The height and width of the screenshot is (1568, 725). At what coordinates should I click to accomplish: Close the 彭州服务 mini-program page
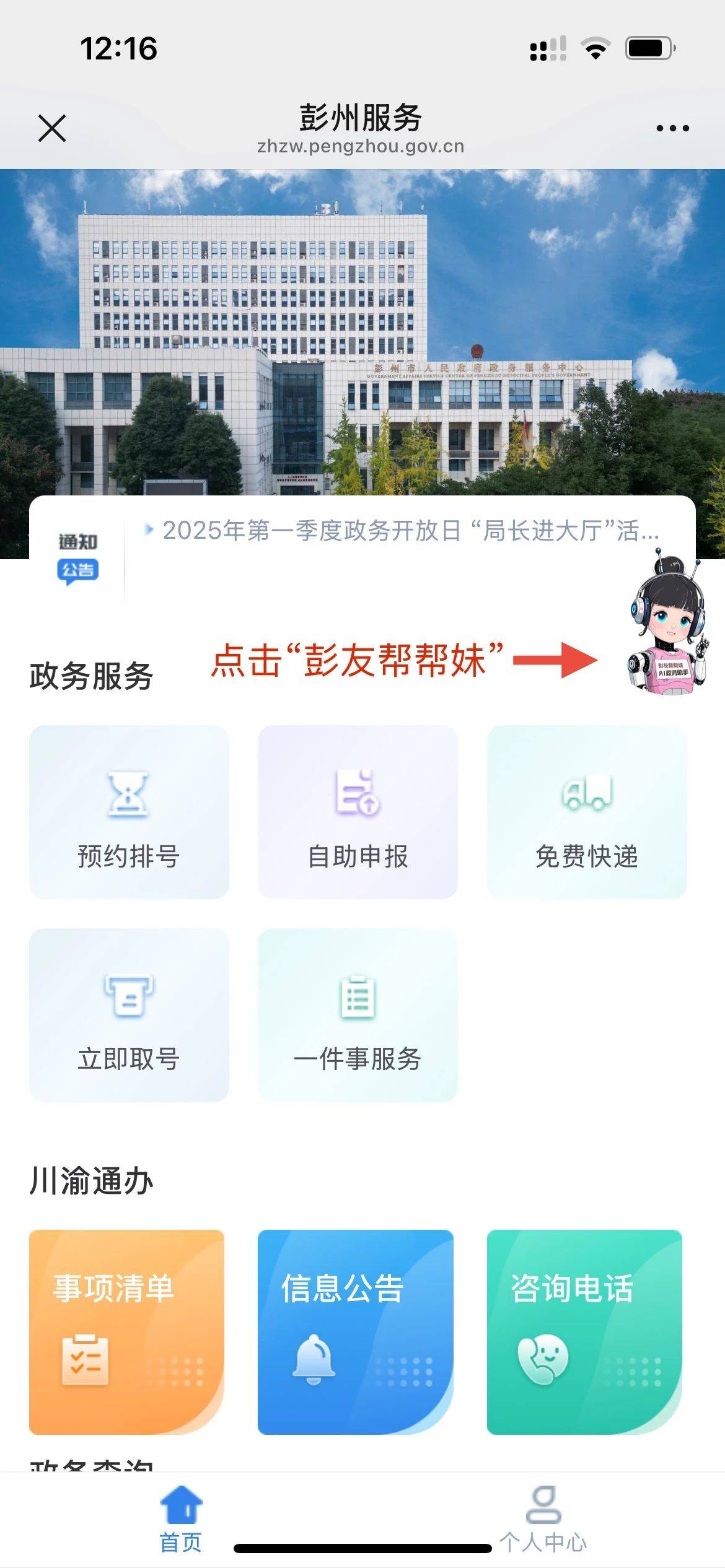point(52,128)
